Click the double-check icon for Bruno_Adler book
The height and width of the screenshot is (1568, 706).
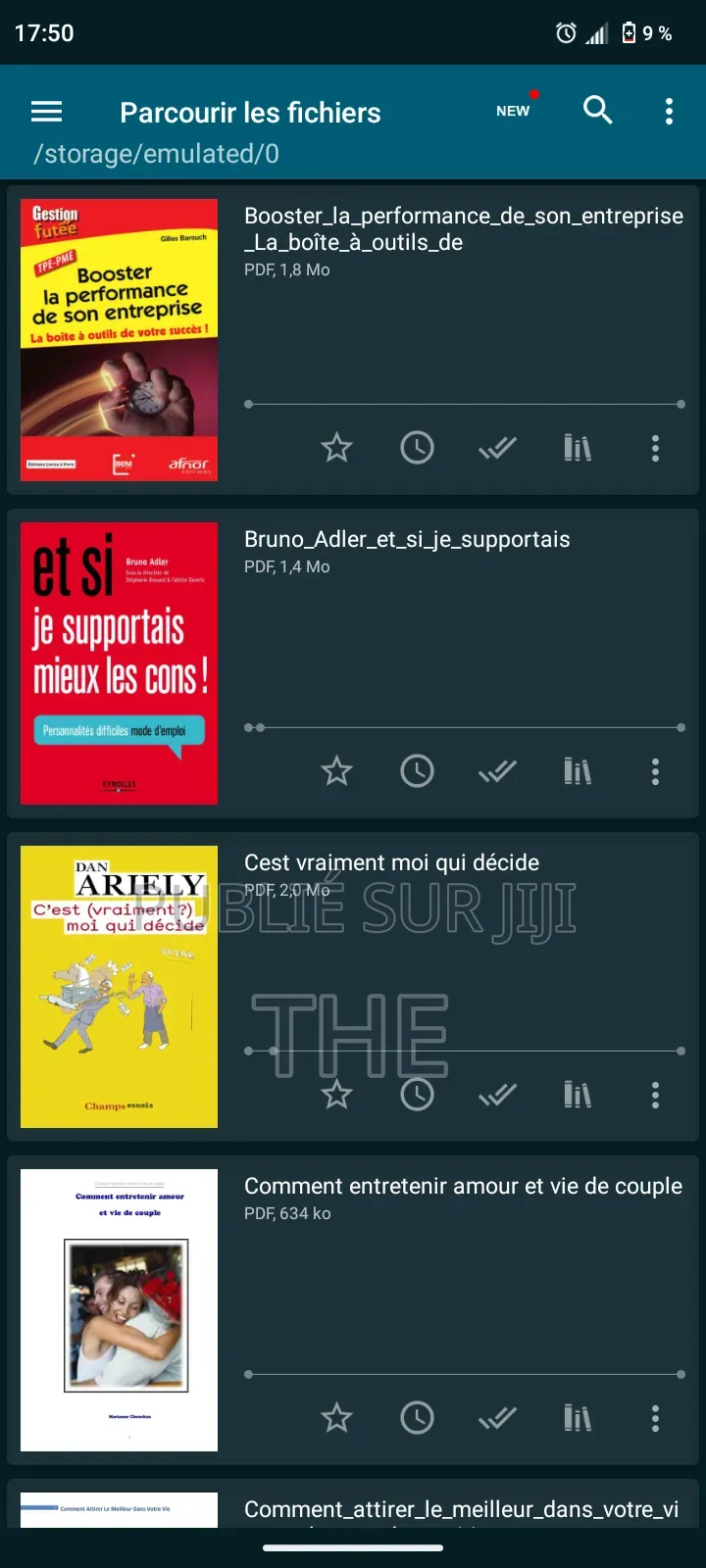coord(497,771)
